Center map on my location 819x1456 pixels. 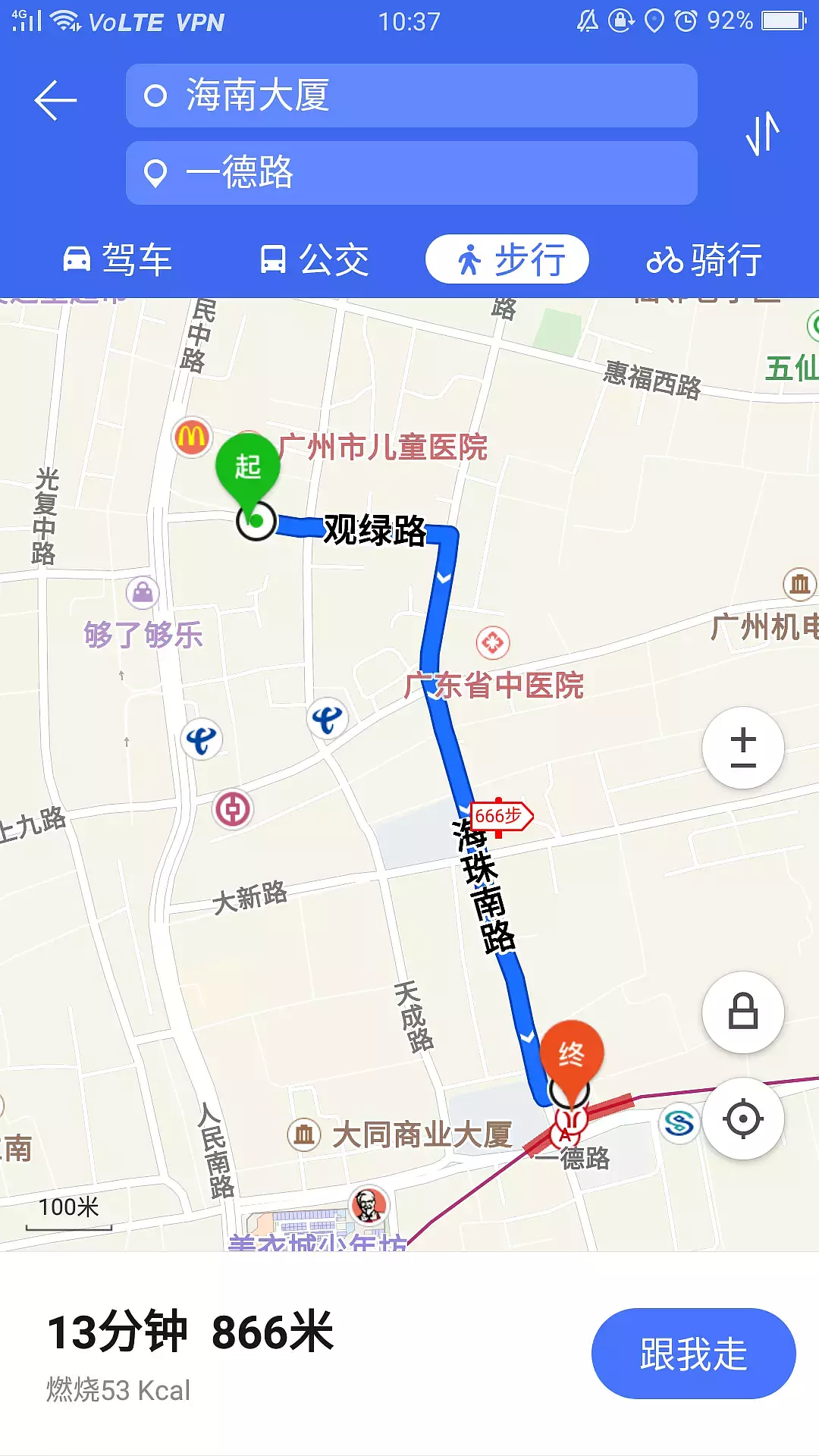pyautogui.click(x=743, y=1119)
